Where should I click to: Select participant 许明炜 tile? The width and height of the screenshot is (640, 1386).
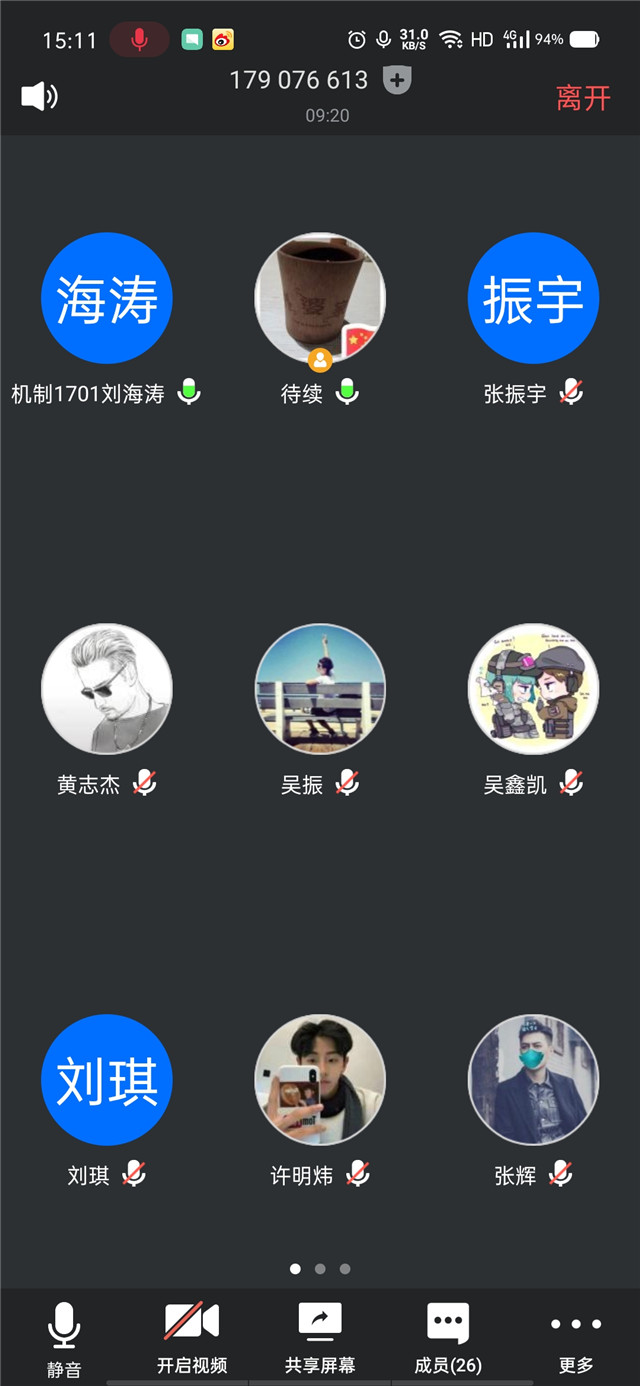pyautogui.click(x=320, y=1080)
